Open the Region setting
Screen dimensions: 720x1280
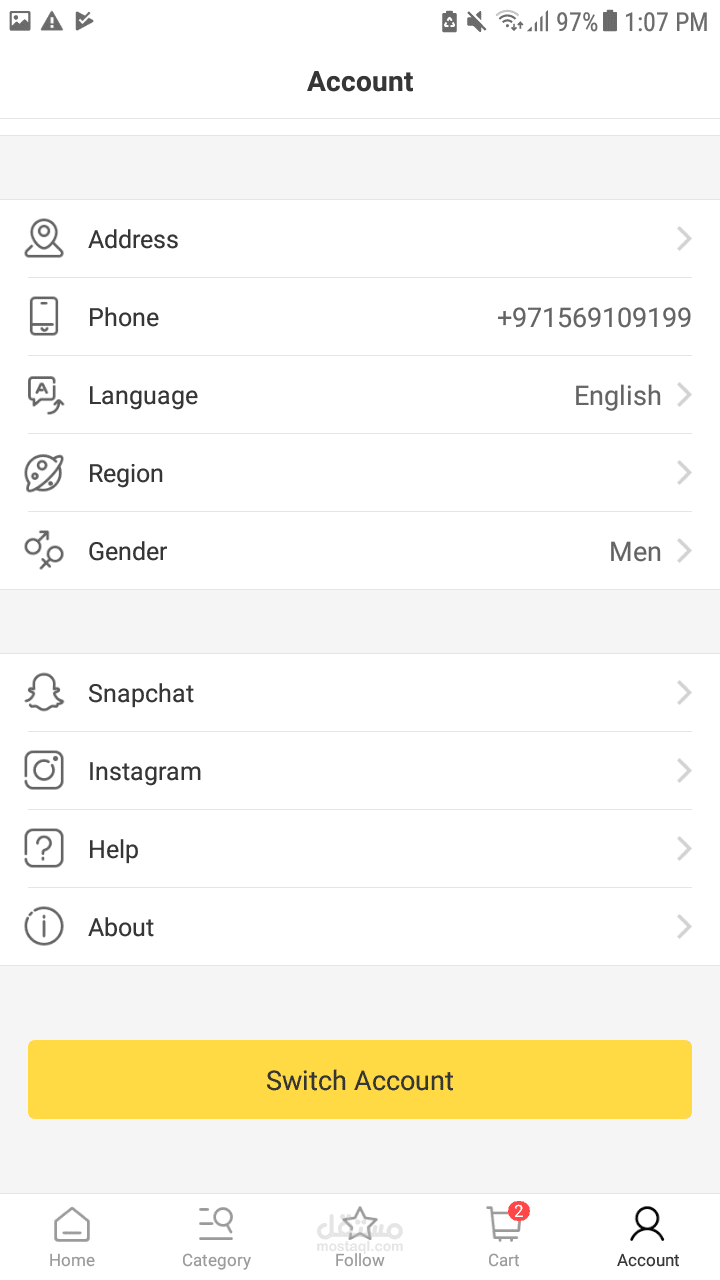(x=360, y=473)
